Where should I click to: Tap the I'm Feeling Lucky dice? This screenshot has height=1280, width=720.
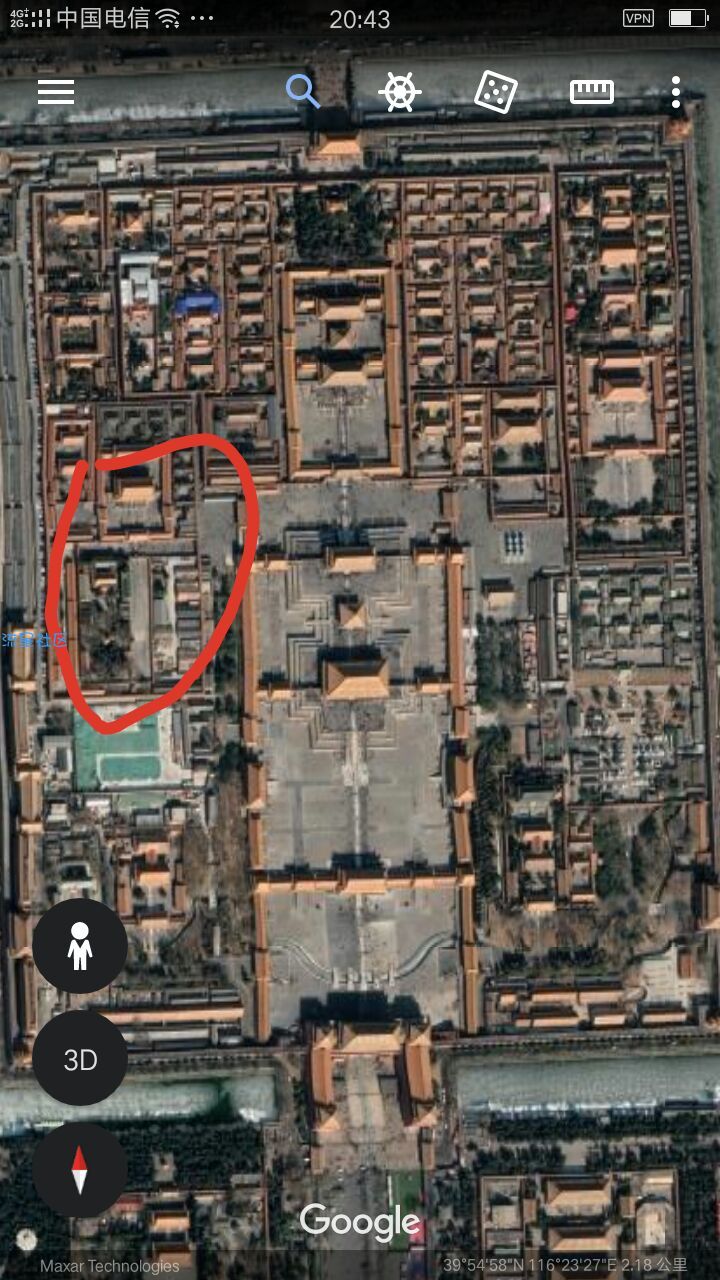tap(495, 92)
